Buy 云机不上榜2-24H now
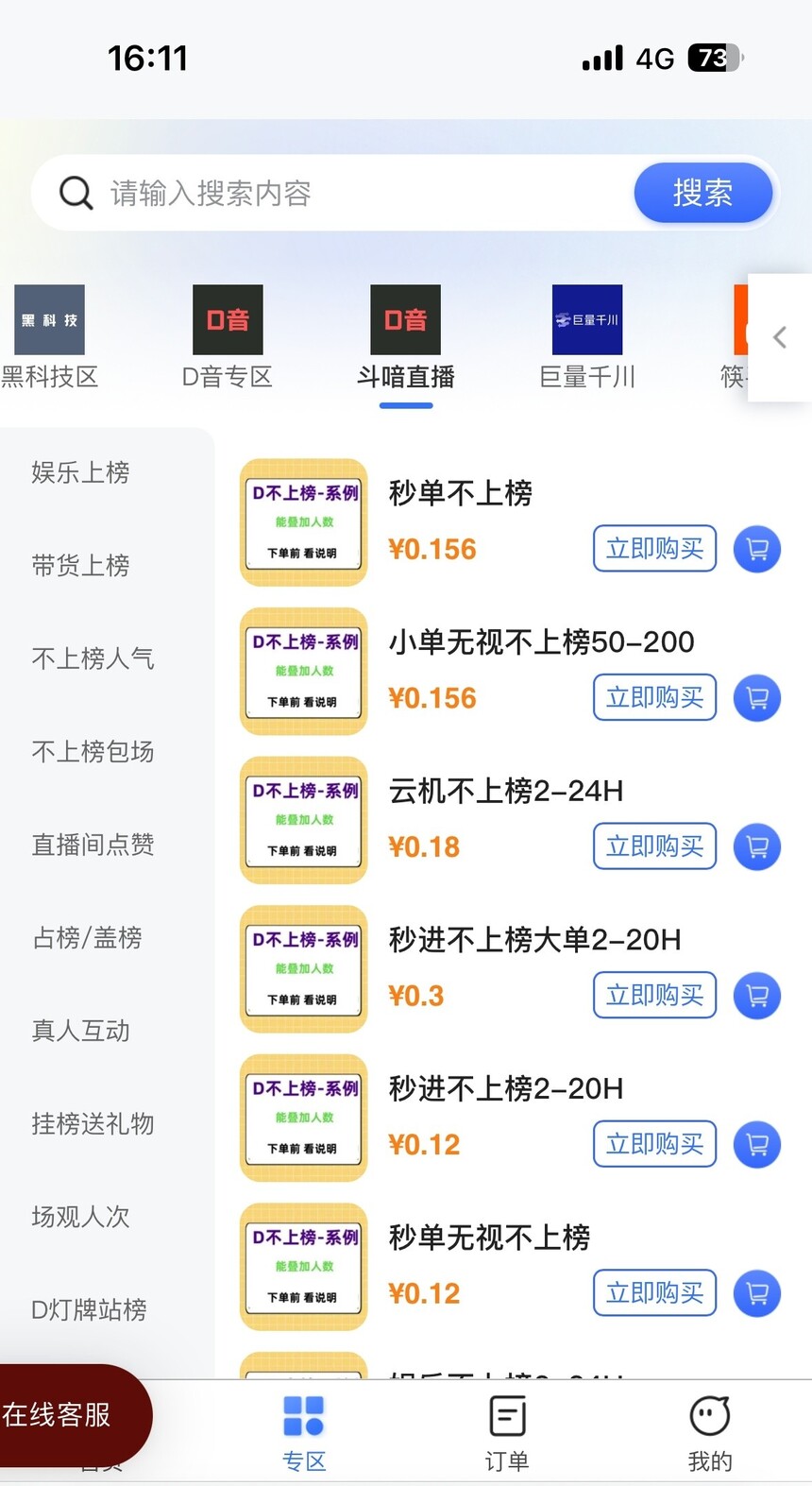 [654, 846]
